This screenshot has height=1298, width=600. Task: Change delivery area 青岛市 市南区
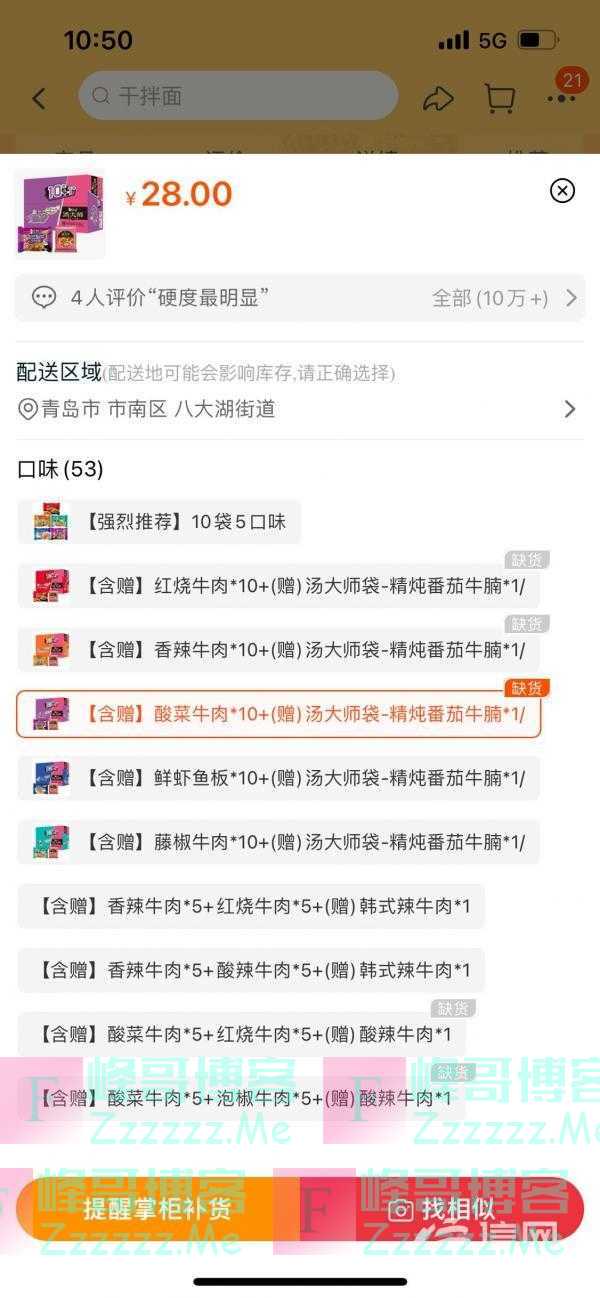click(298, 409)
